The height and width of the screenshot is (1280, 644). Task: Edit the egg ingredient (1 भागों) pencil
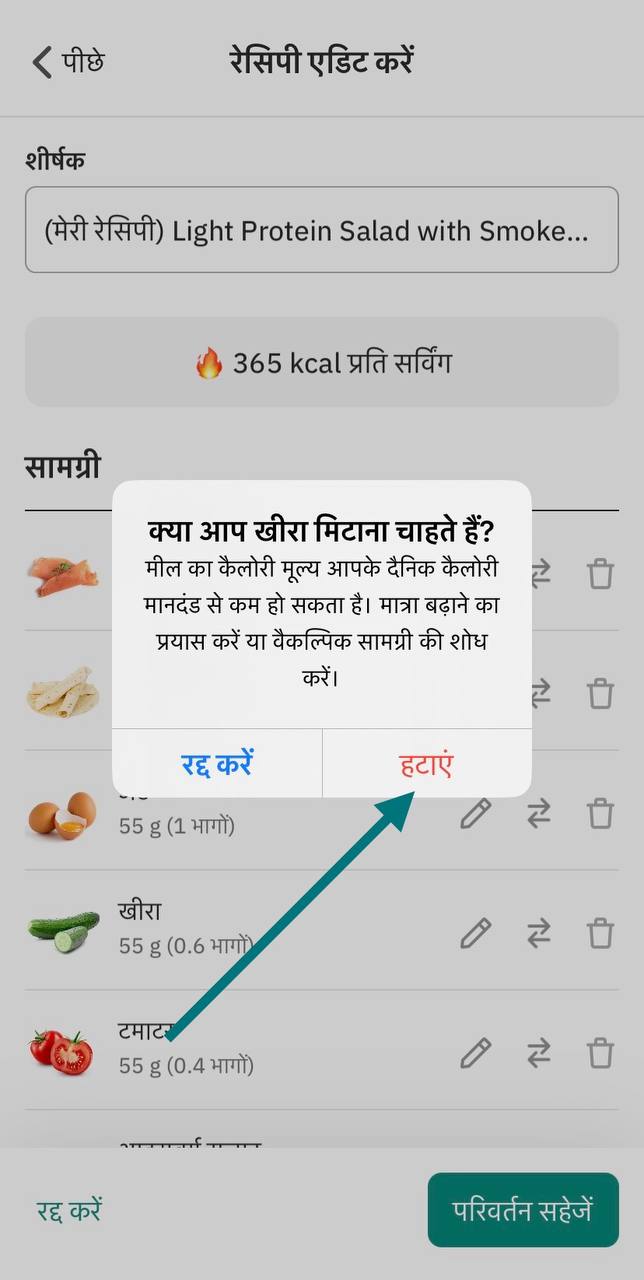pos(476,814)
